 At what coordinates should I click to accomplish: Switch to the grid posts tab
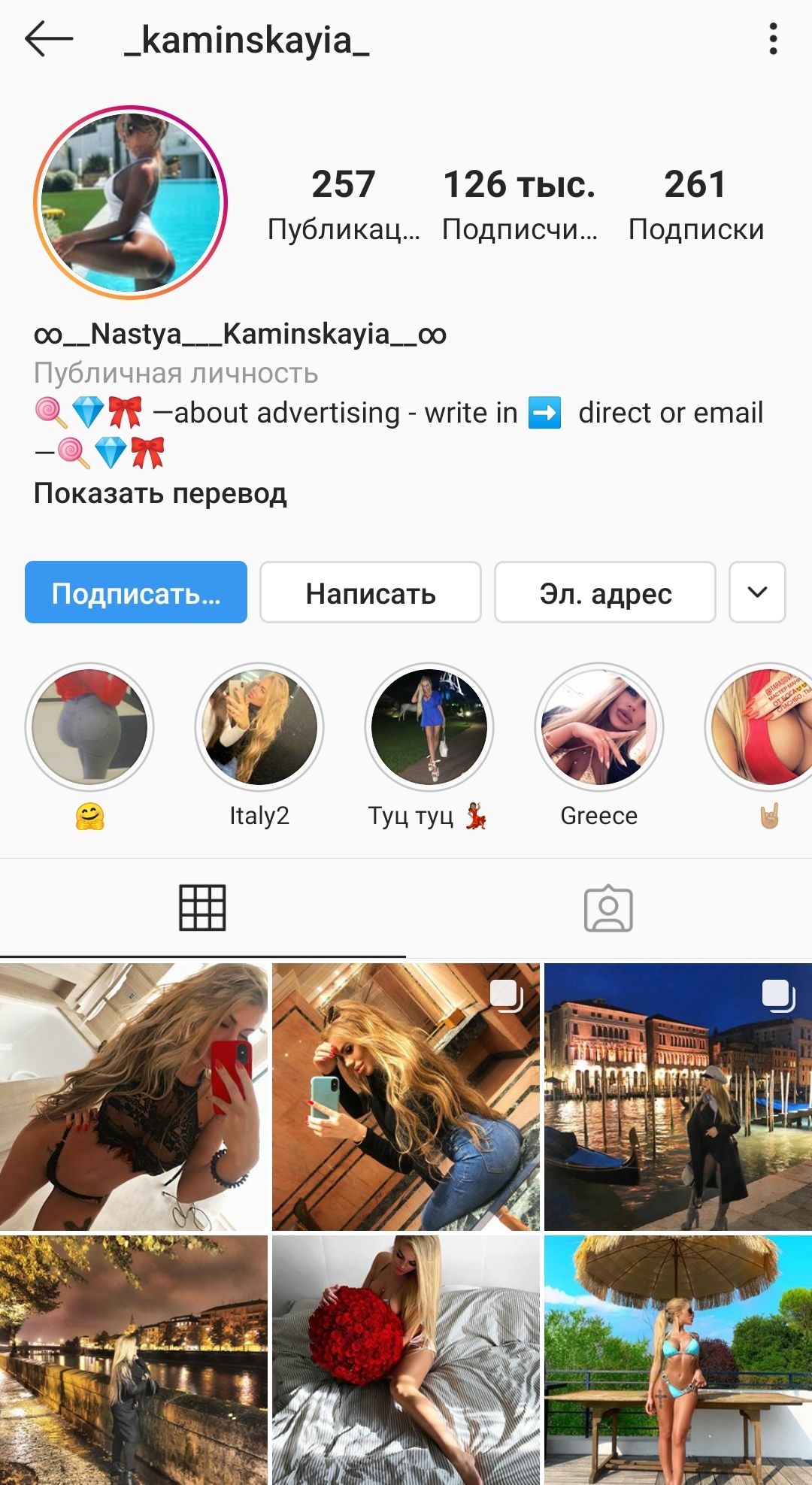[x=202, y=908]
